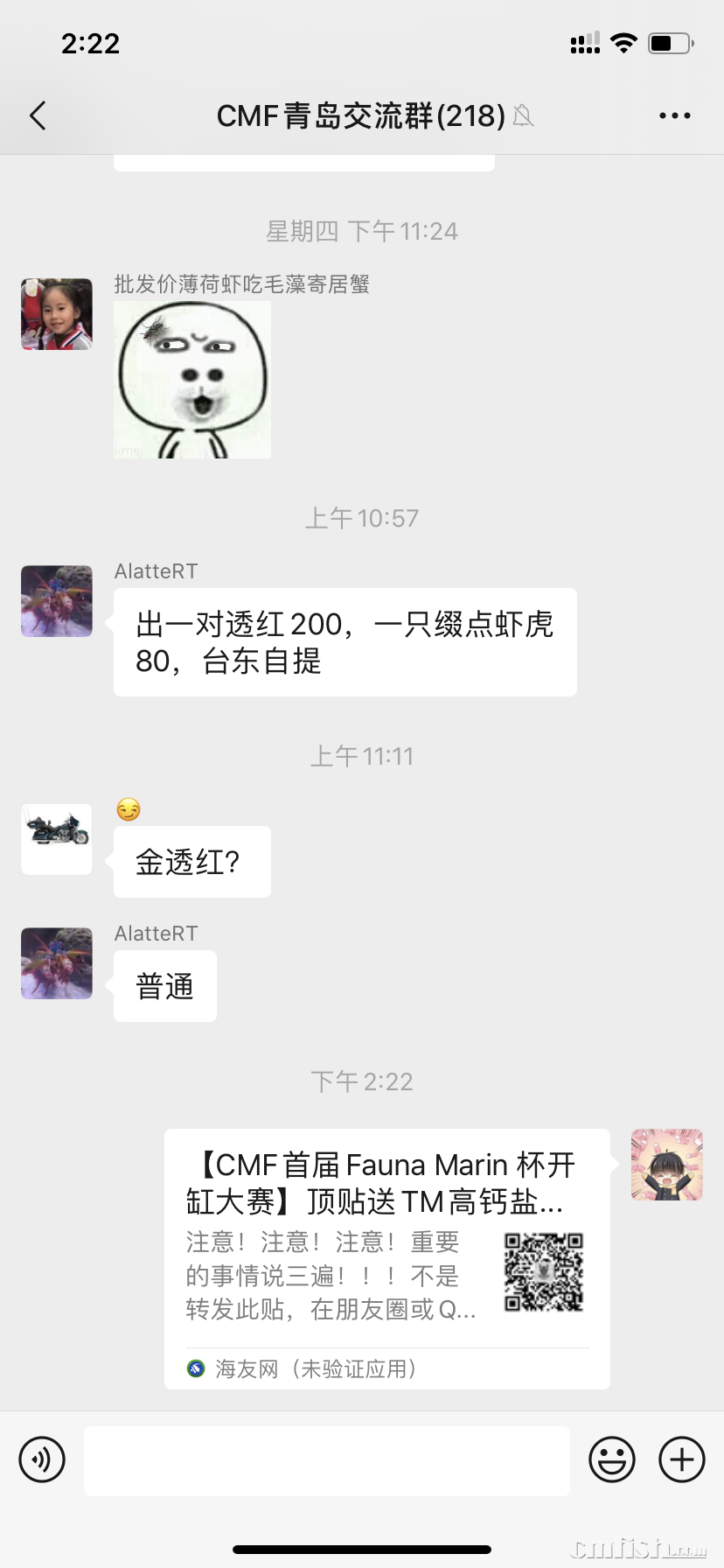724x1568 pixels.
Task: Open the motorcycle avatar user's profile
Action: [57, 839]
